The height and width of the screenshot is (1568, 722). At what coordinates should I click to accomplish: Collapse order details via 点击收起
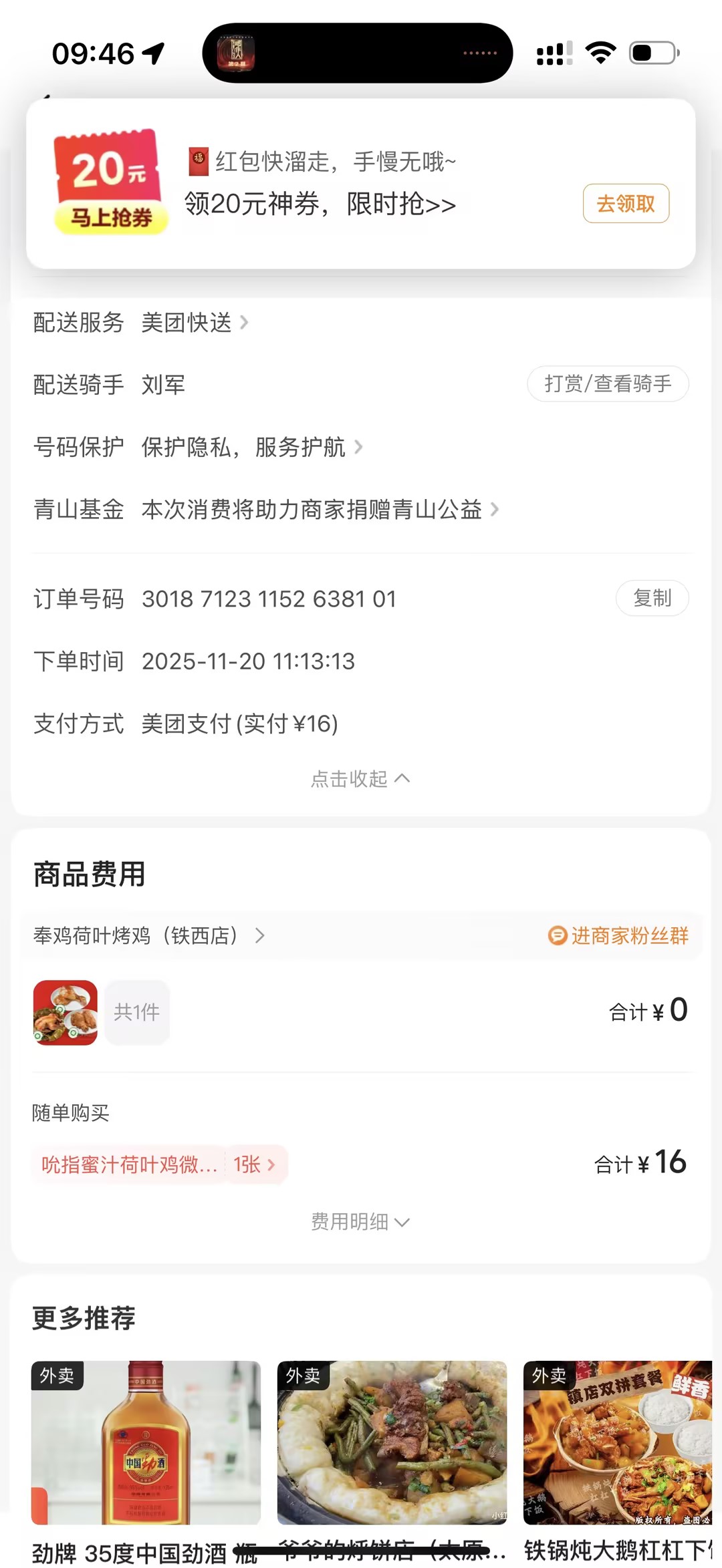click(360, 779)
